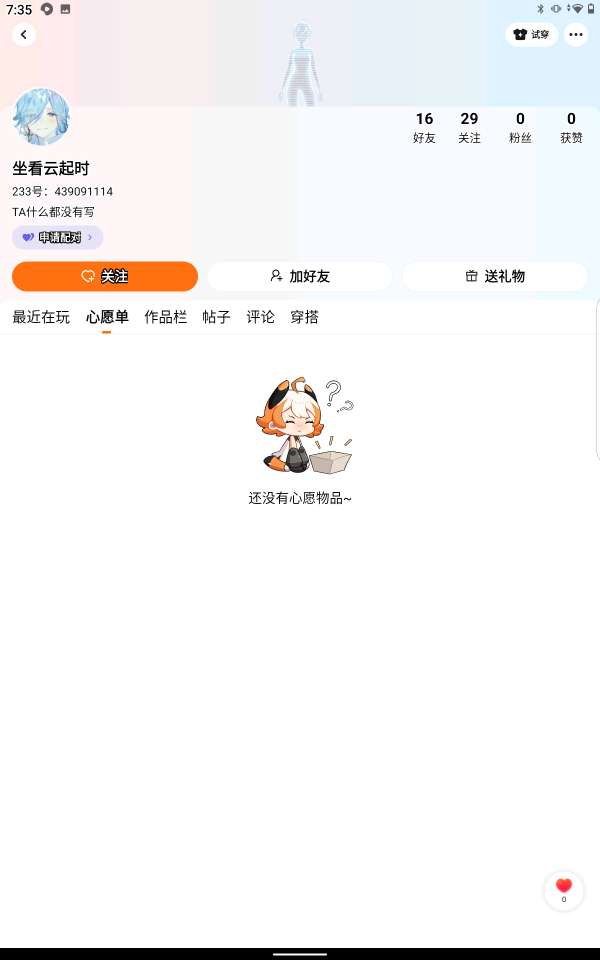Open the 帖子 posts tab
The image size is (600, 960).
pos(216,317)
